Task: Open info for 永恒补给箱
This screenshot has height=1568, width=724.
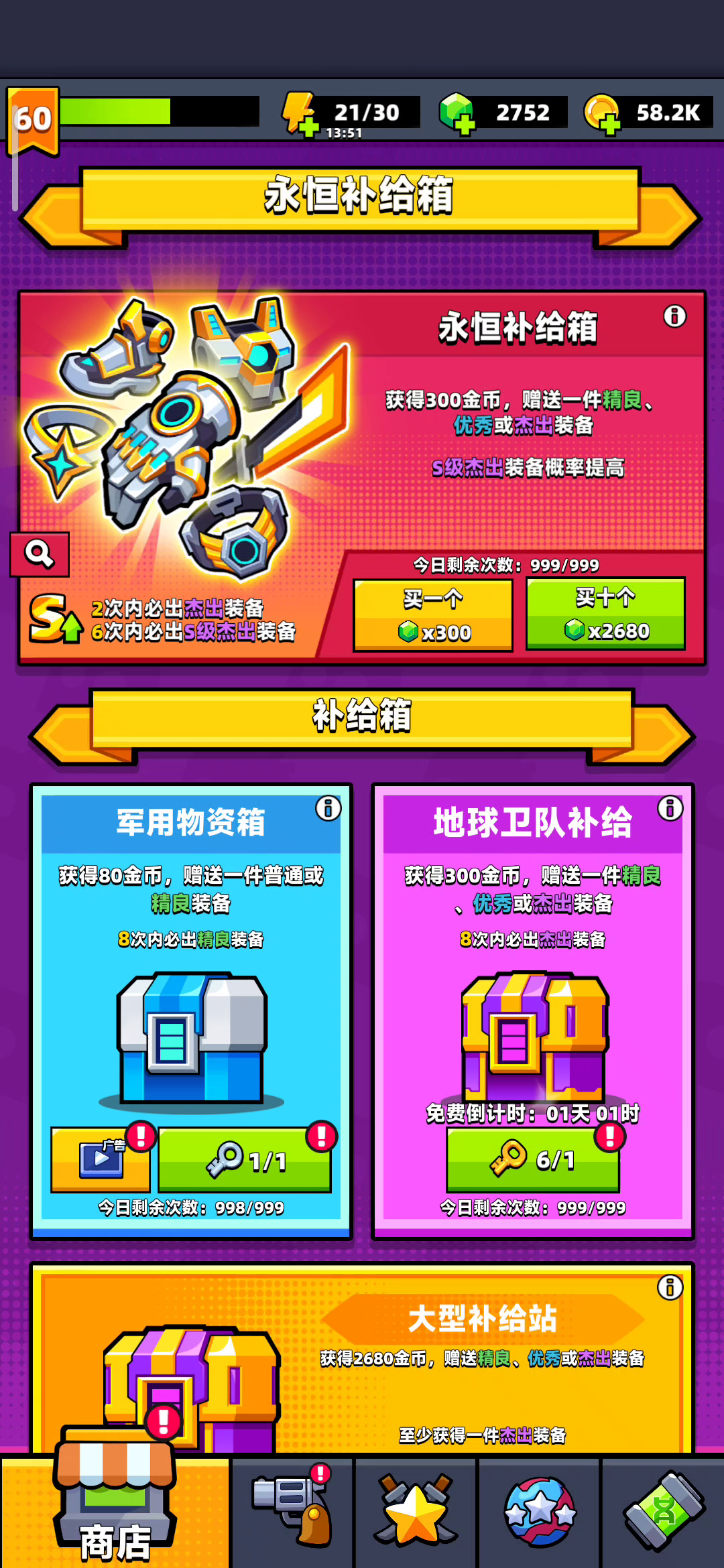Action: click(674, 316)
